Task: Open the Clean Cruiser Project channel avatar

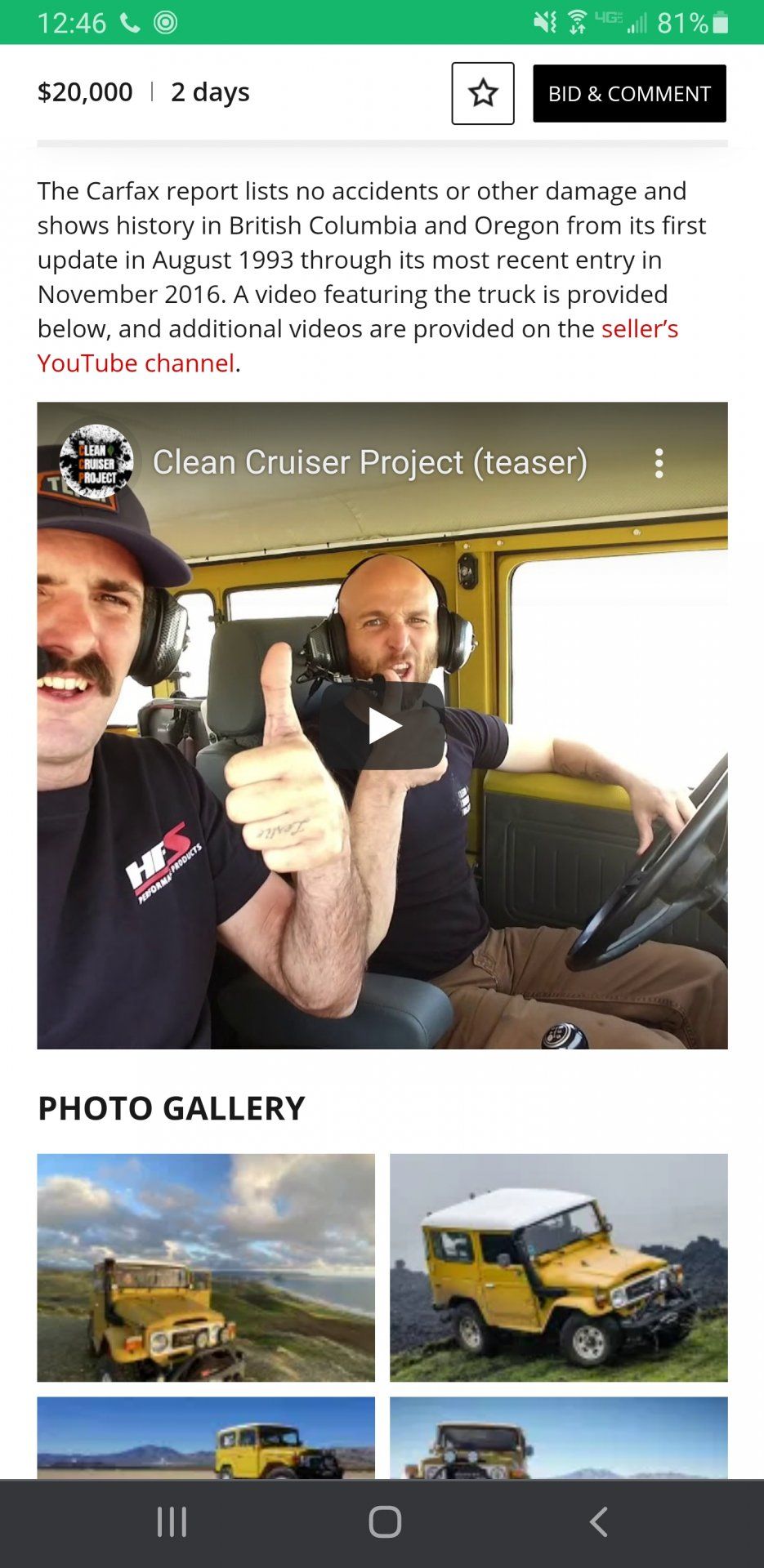Action: tap(96, 462)
